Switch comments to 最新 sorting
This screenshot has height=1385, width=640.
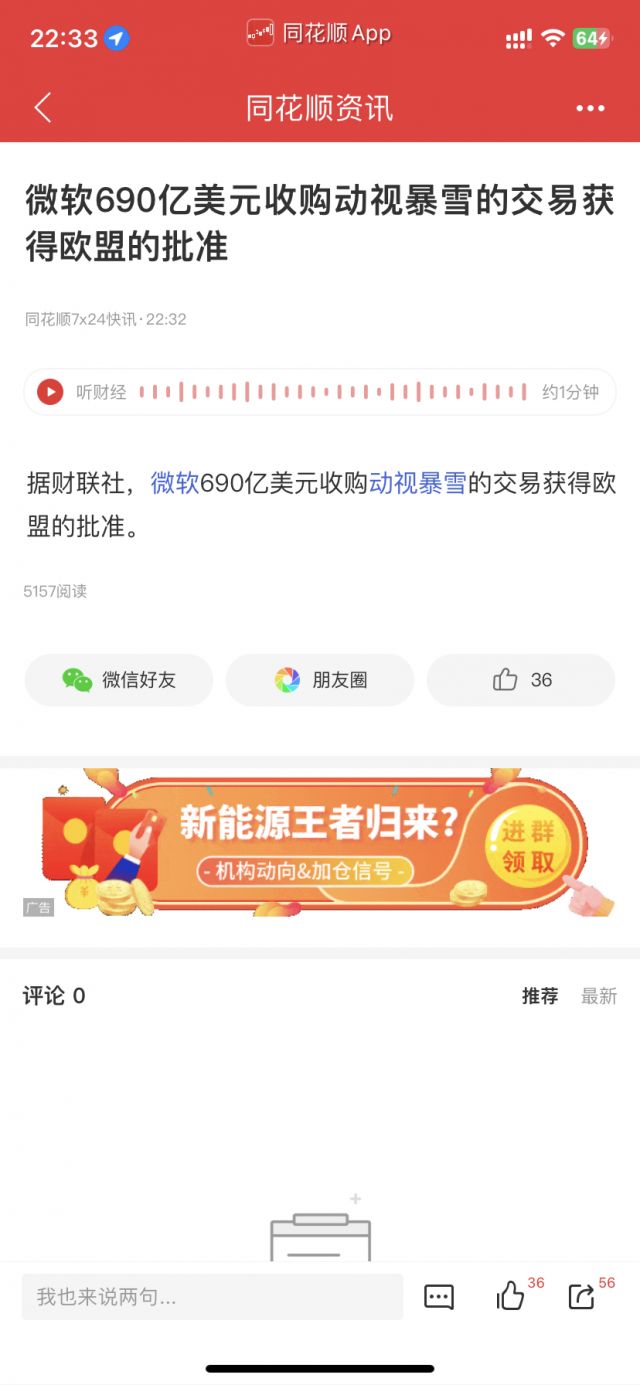599,996
